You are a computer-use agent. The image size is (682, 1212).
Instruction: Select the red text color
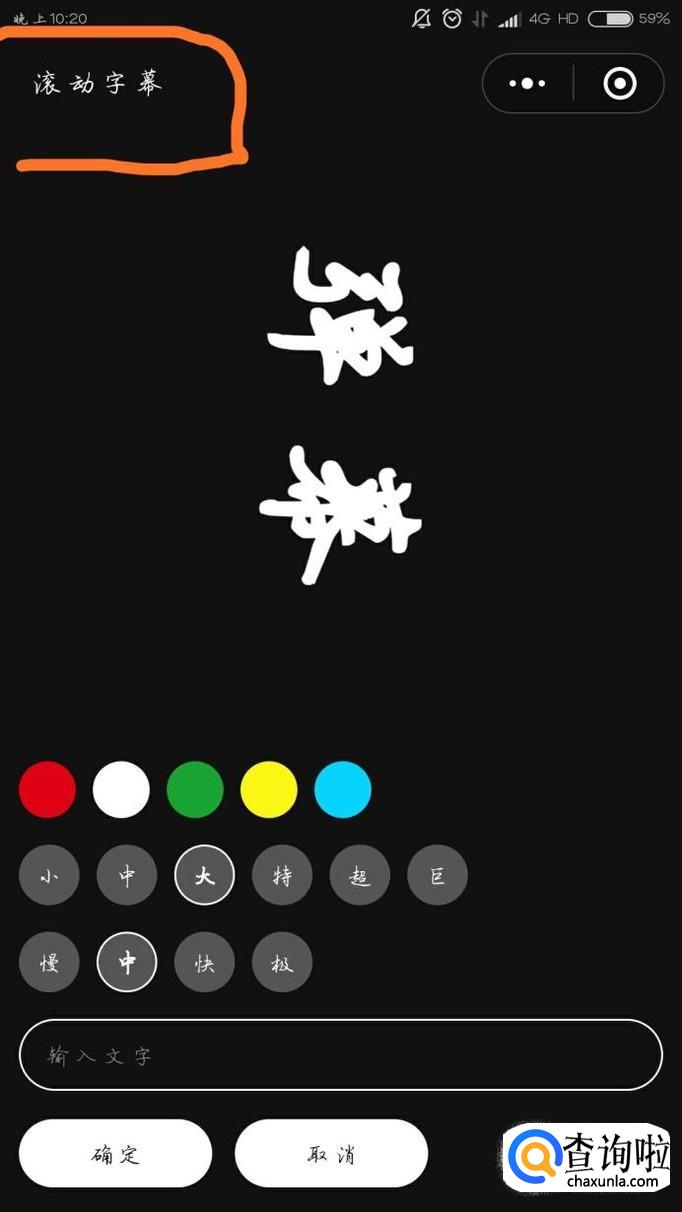click(47, 790)
